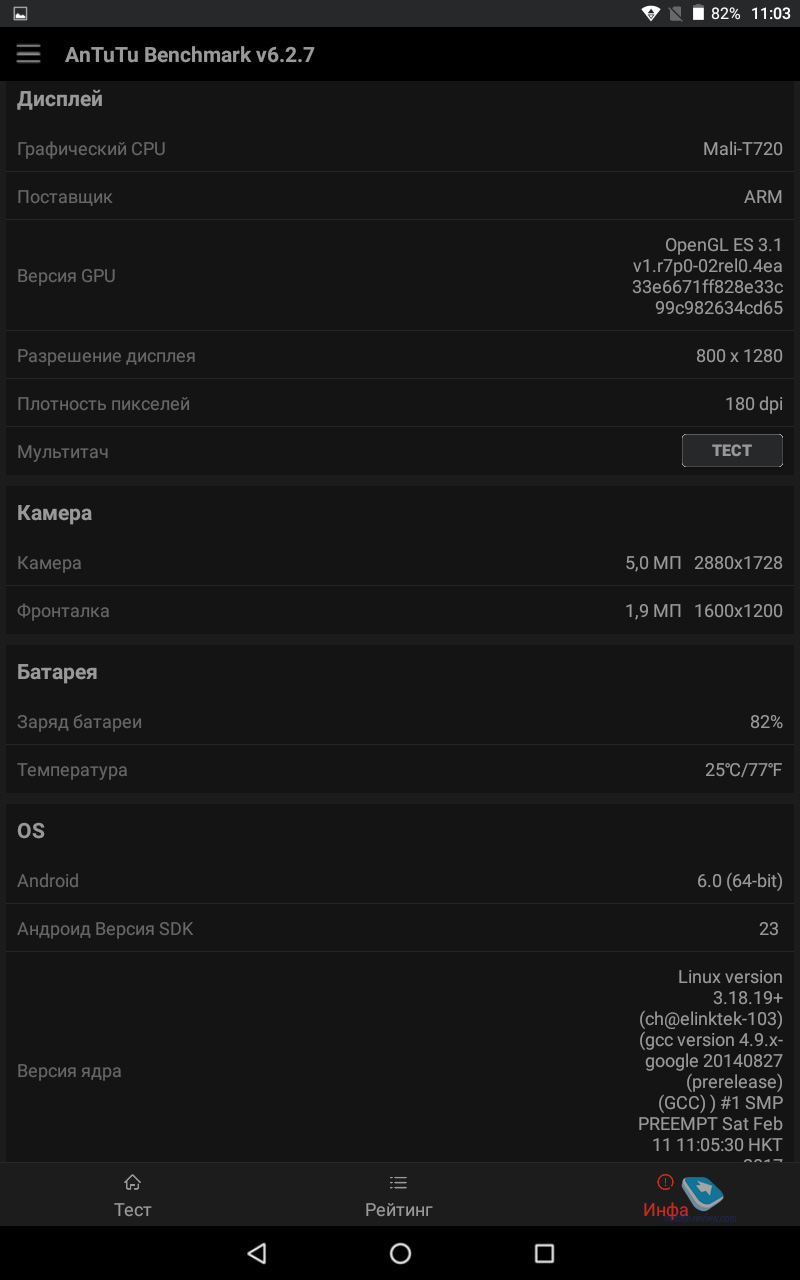Open the hamburger drawer menu
Viewport: 800px width, 1280px height.
pos(28,54)
